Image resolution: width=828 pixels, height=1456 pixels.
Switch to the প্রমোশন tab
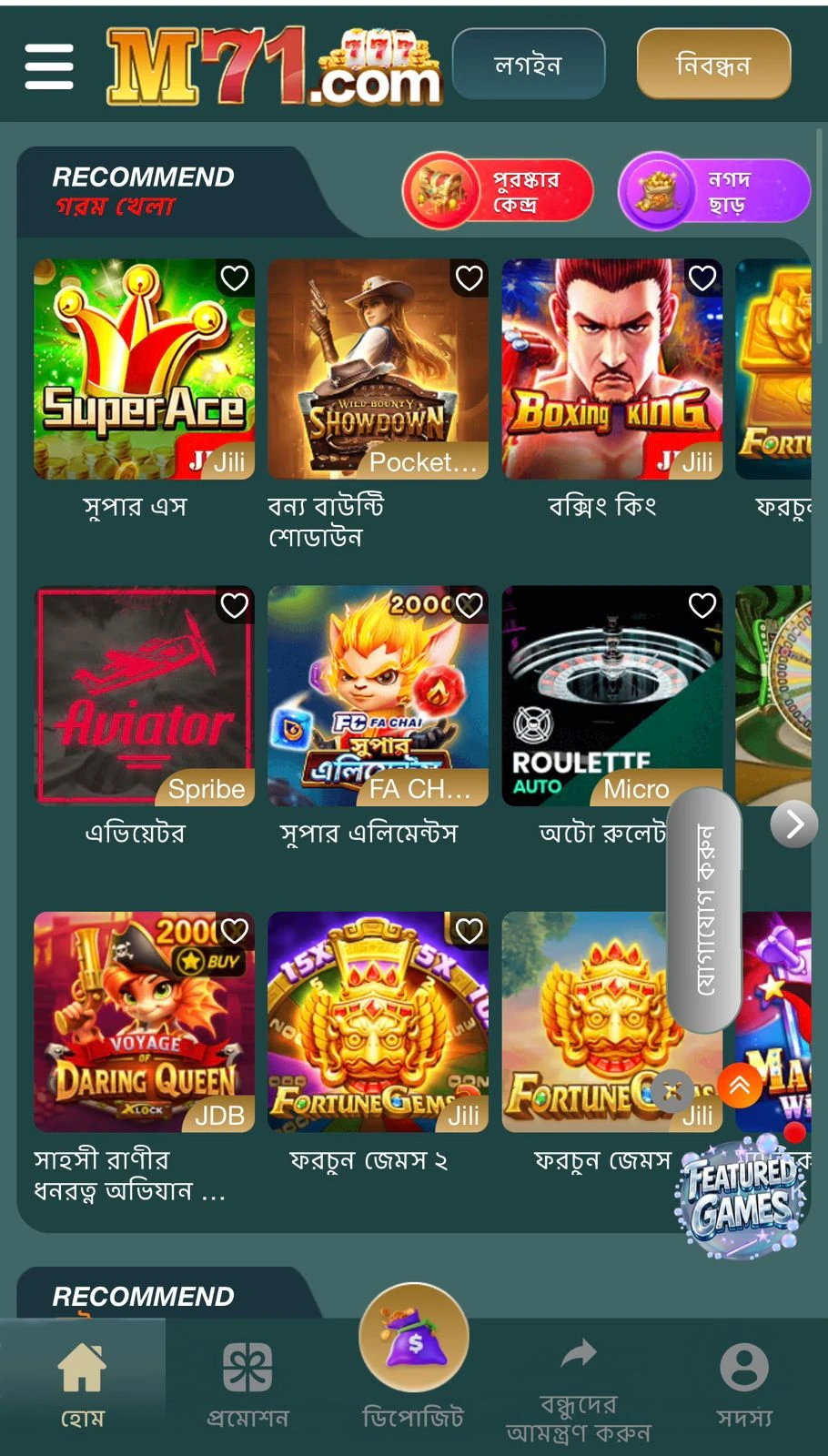point(247,1385)
